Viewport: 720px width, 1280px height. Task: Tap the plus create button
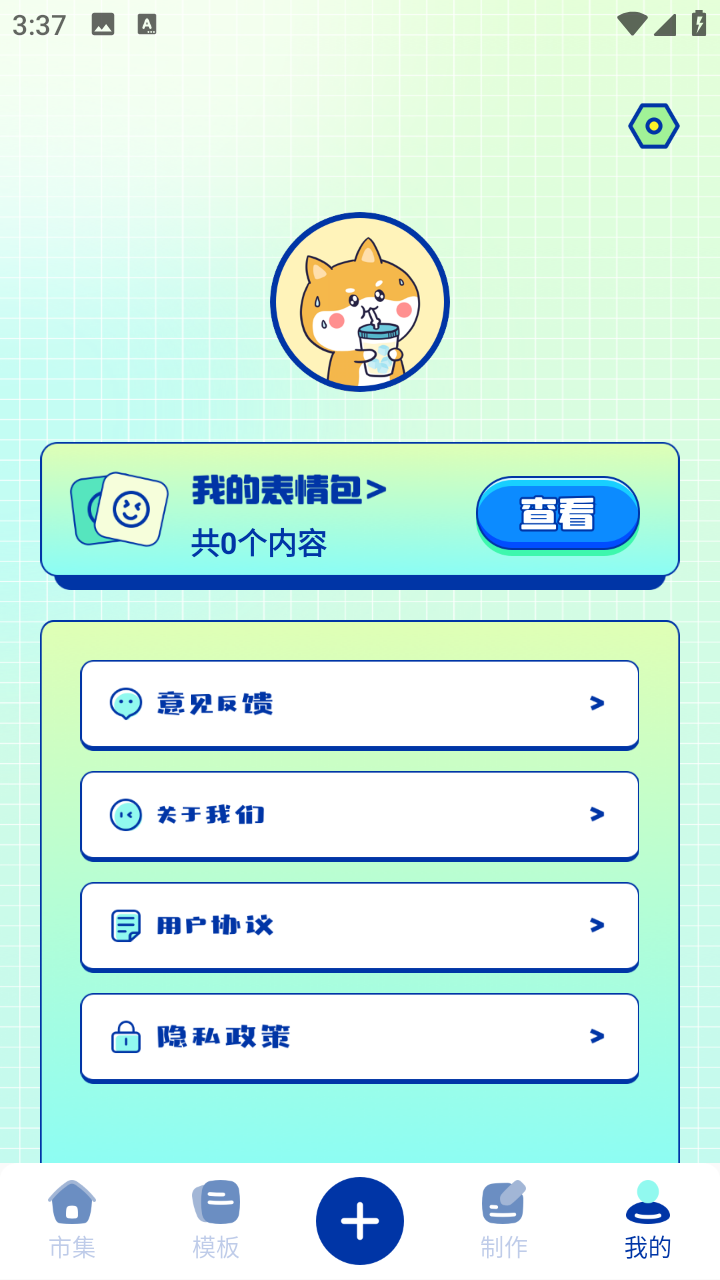(360, 1221)
